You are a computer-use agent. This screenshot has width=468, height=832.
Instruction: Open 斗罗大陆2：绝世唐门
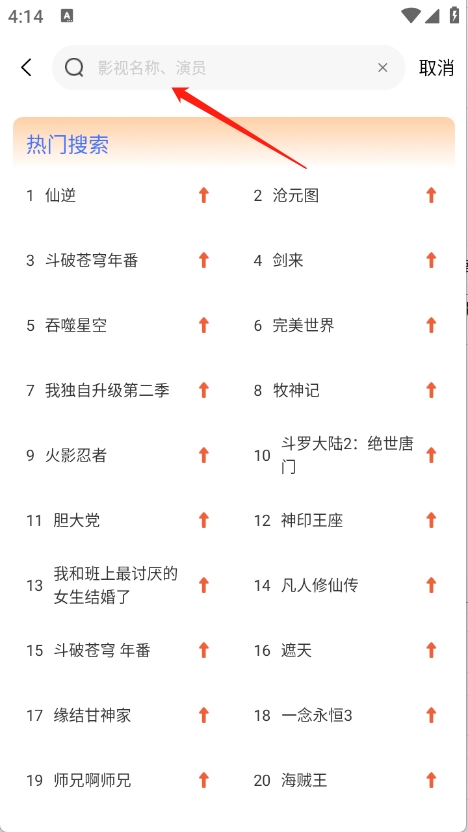(347, 455)
